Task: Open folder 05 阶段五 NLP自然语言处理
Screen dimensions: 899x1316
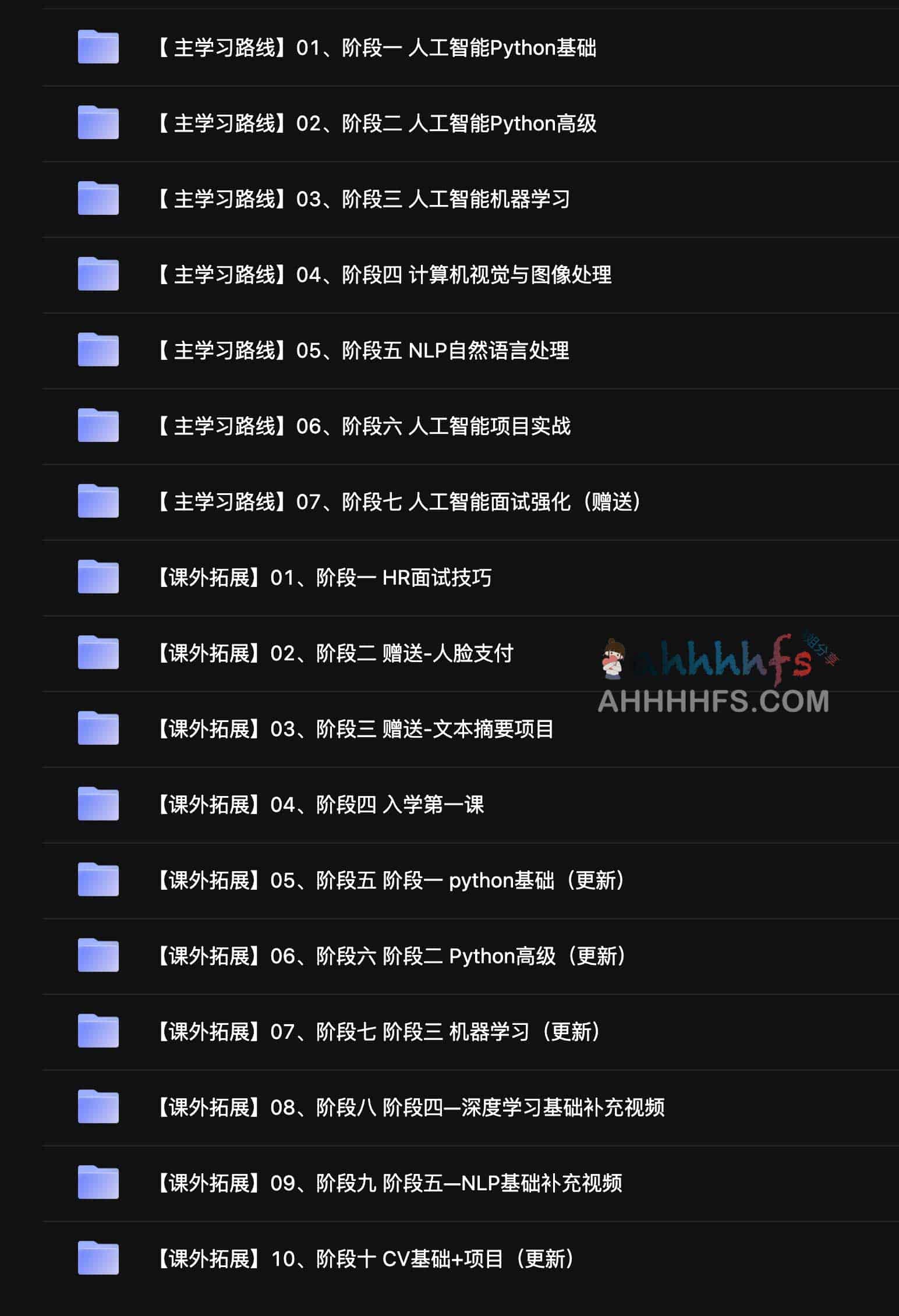Action: tap(362, 351)
